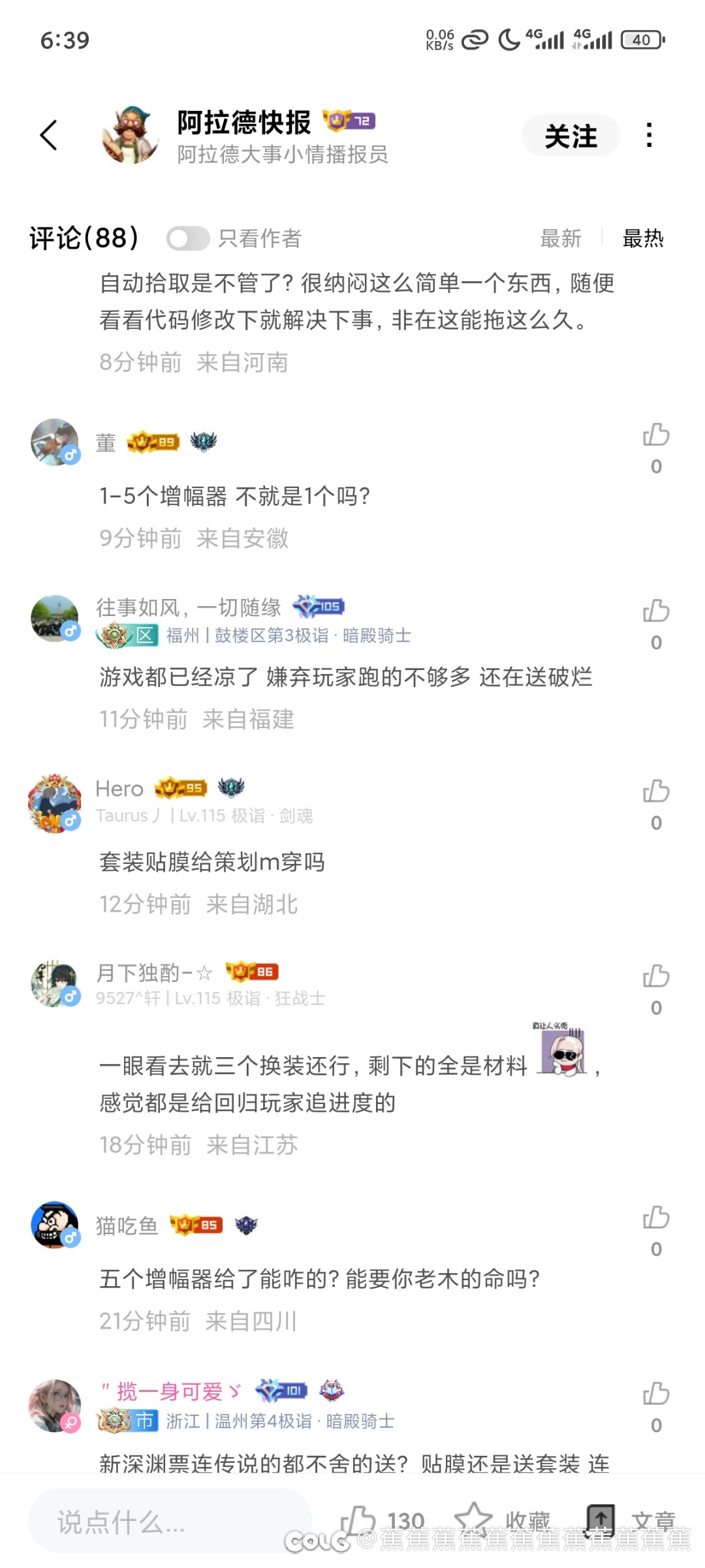Viewport: 705px width, 1568px height.
Task: Go back using the back arrow
Action: [x=49, y=135]
